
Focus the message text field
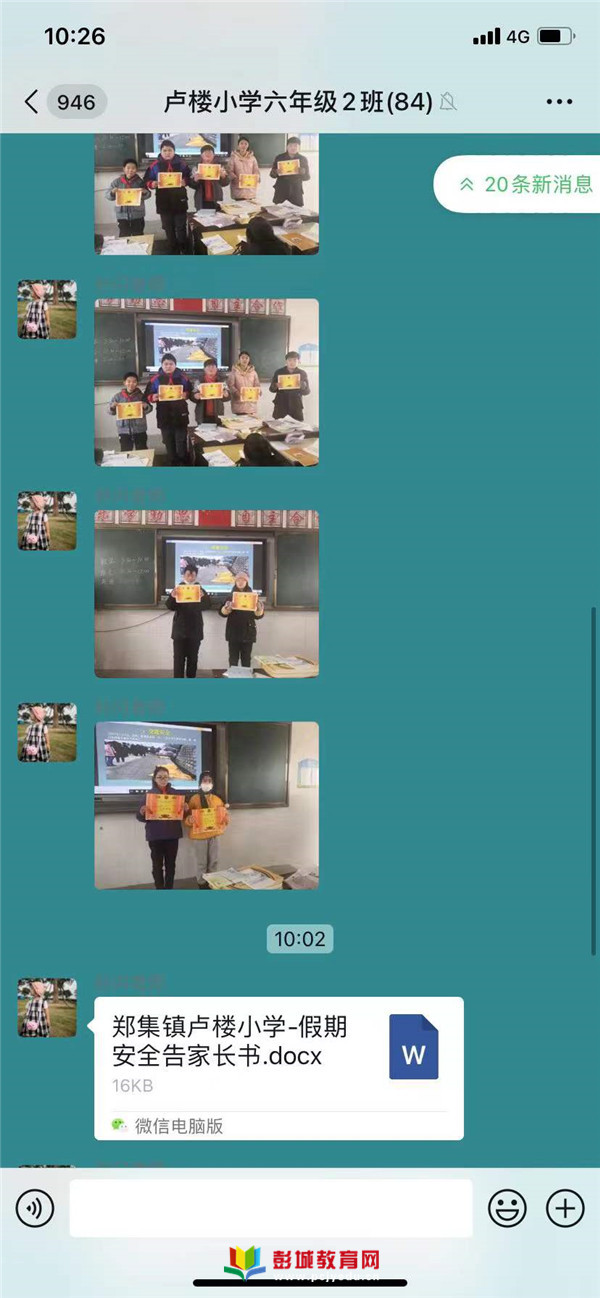[x=270, y=1209]
